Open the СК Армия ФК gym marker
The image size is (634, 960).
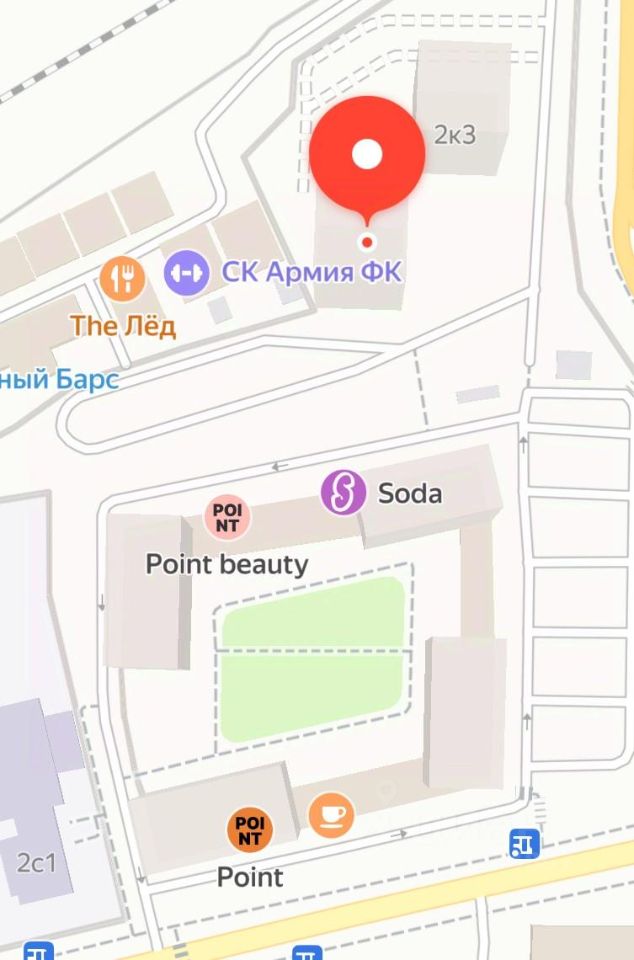(x=186, y=272)
